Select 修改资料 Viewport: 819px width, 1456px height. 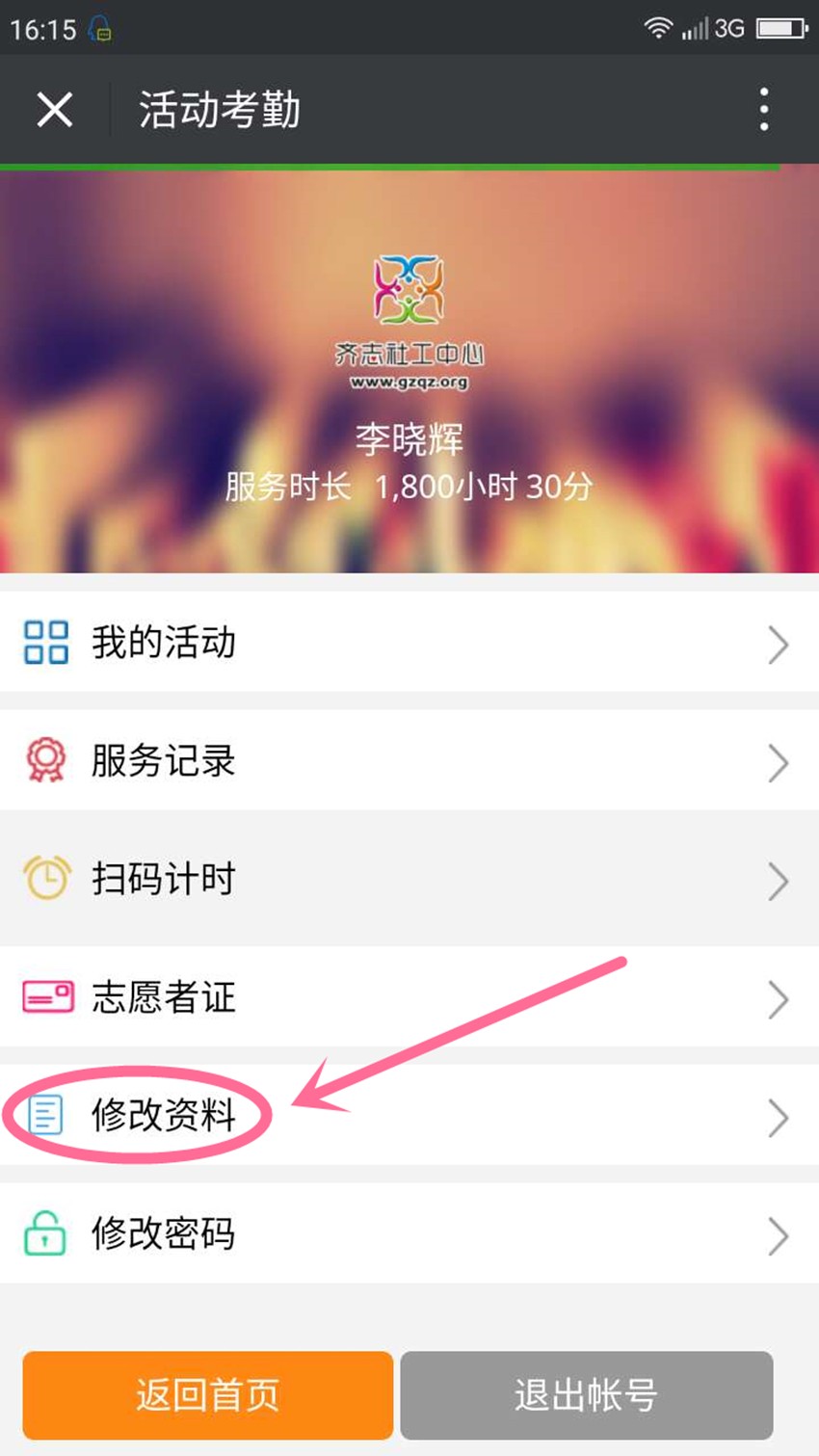(409, 1115)
